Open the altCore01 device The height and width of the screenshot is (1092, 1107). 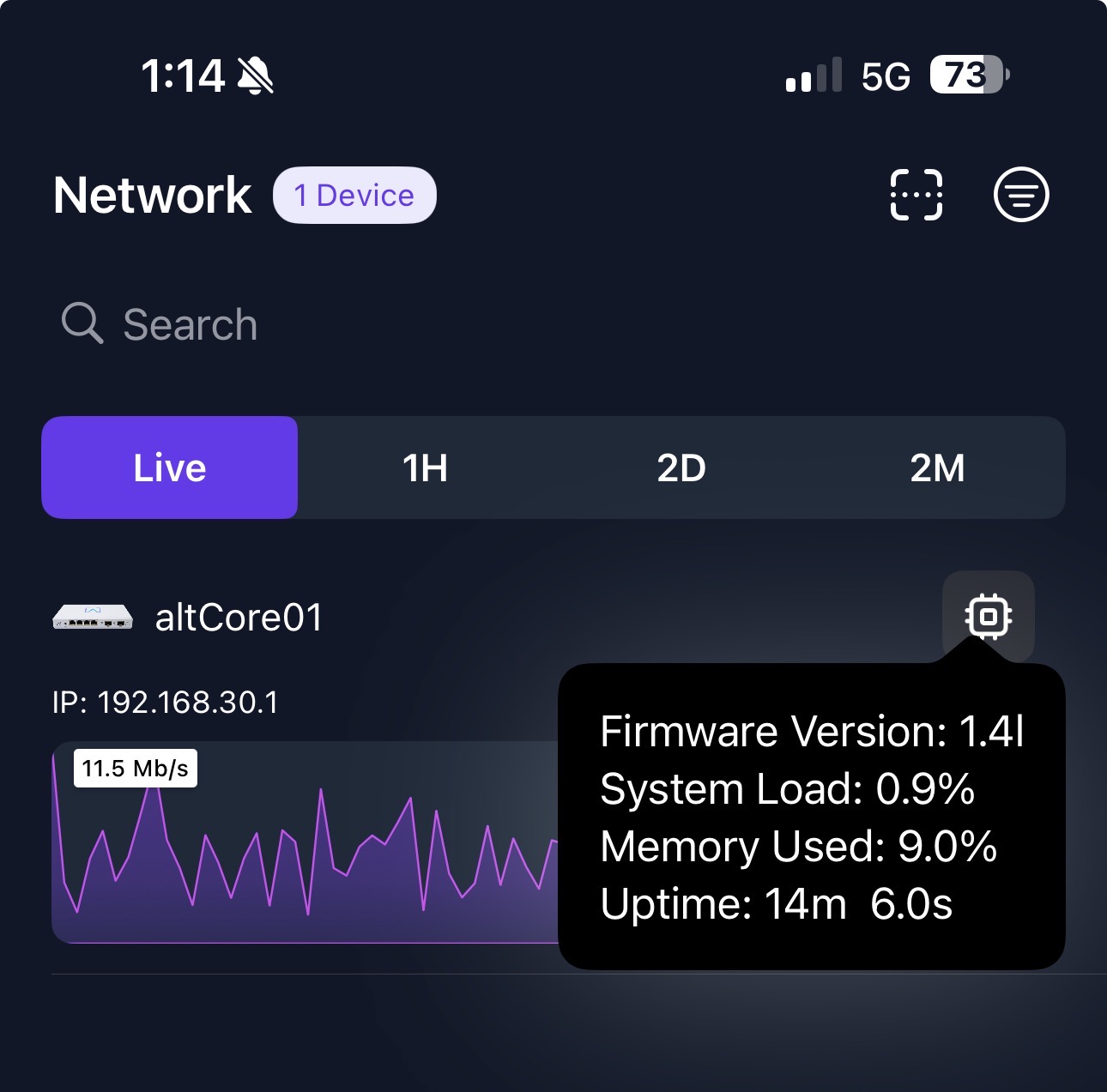click(x=239, y=618)
